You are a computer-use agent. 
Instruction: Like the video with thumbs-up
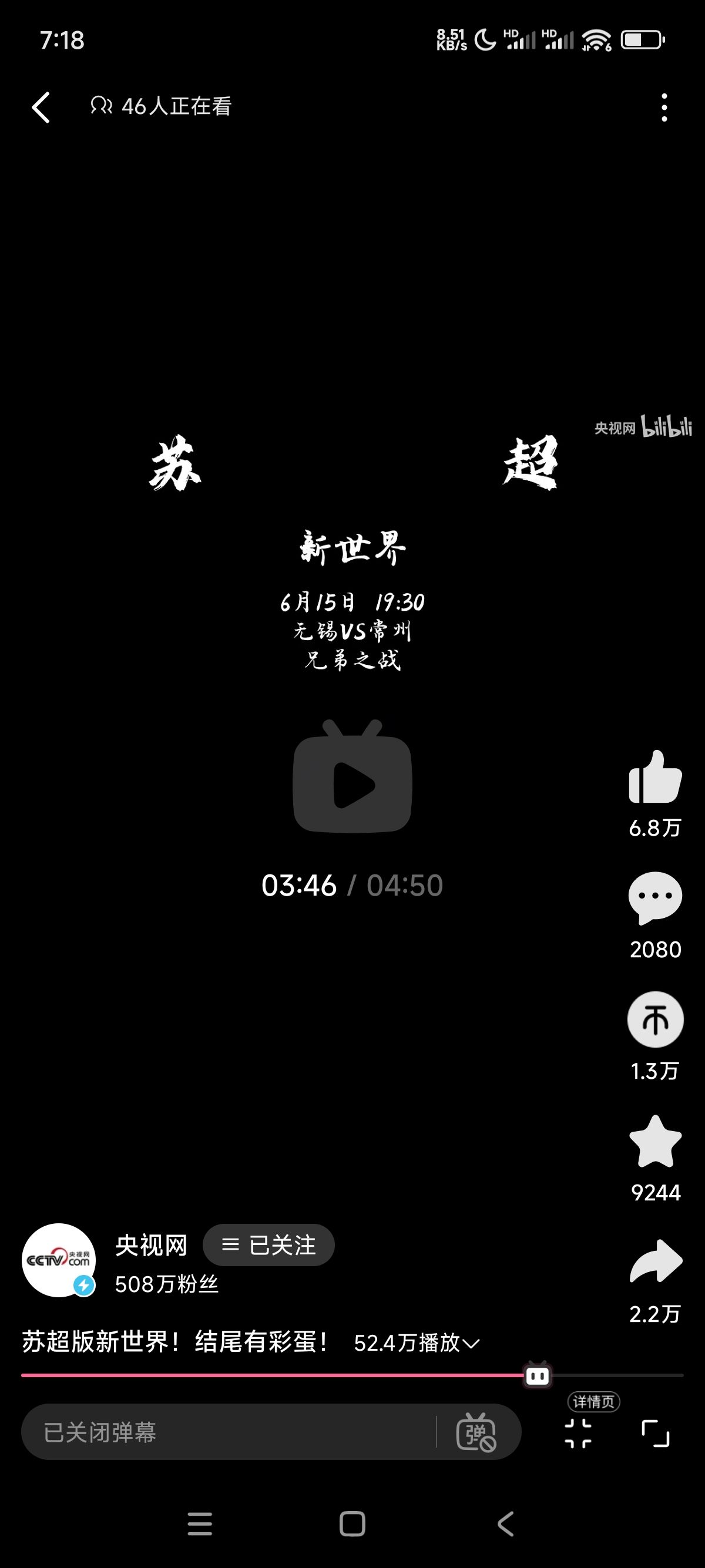pyautogui.click(x=655, y=777)
